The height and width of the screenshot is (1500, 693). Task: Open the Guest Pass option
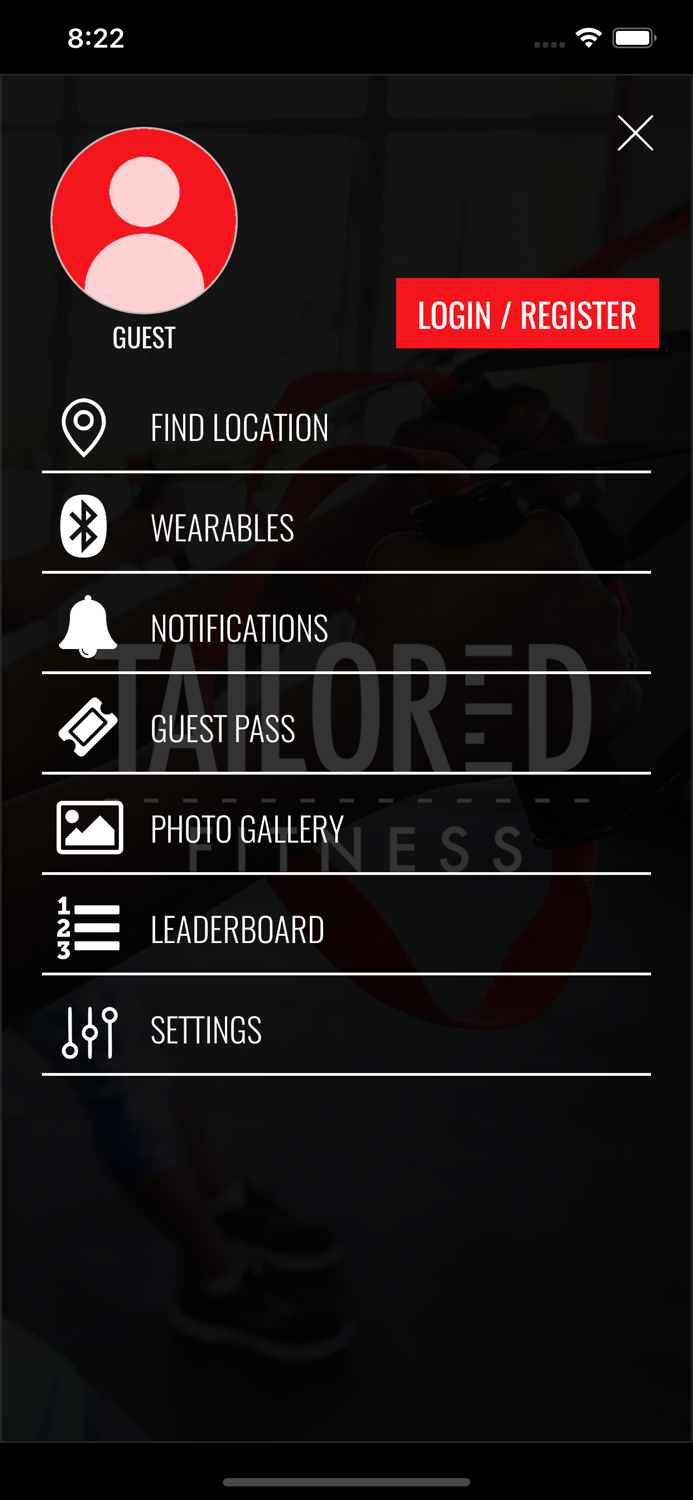[222, 729]
